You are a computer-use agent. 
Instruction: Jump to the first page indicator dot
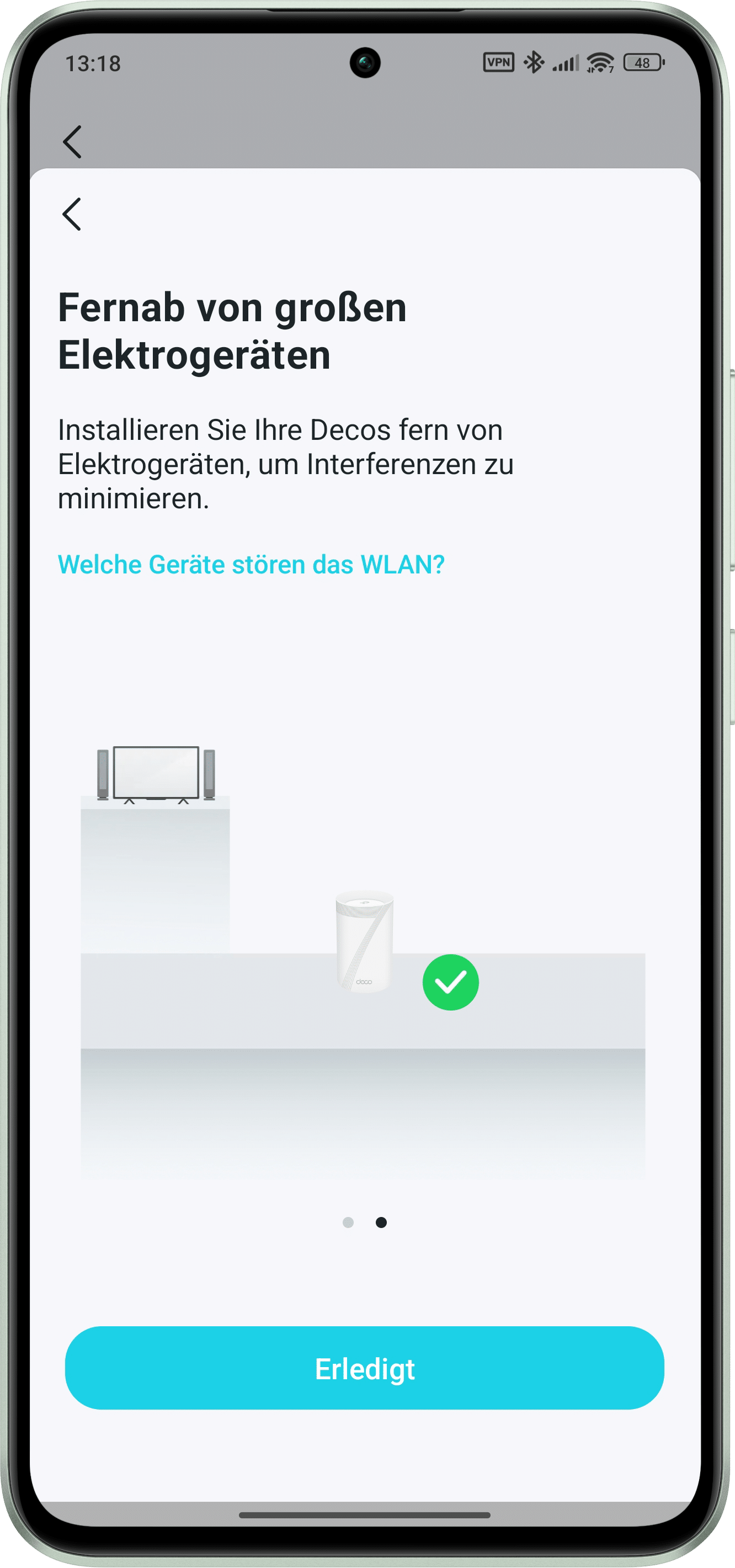click(x=348, y=1222)
